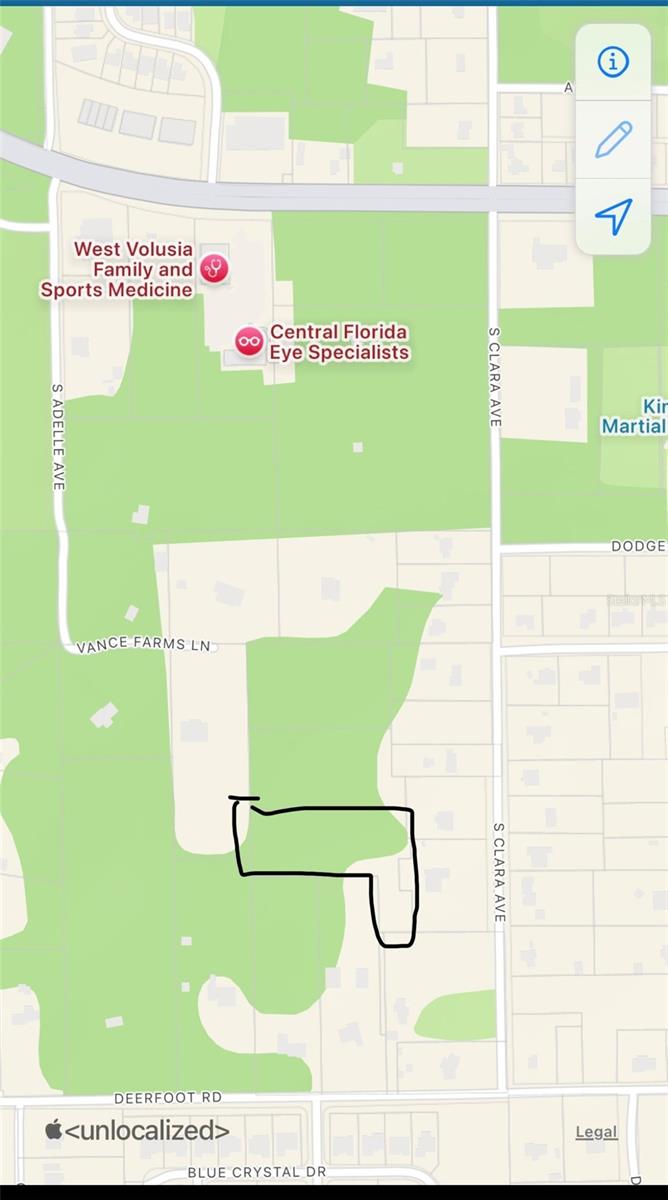Open the map info button
This screenshot has width=668, height=1200.
coord(613,62)
